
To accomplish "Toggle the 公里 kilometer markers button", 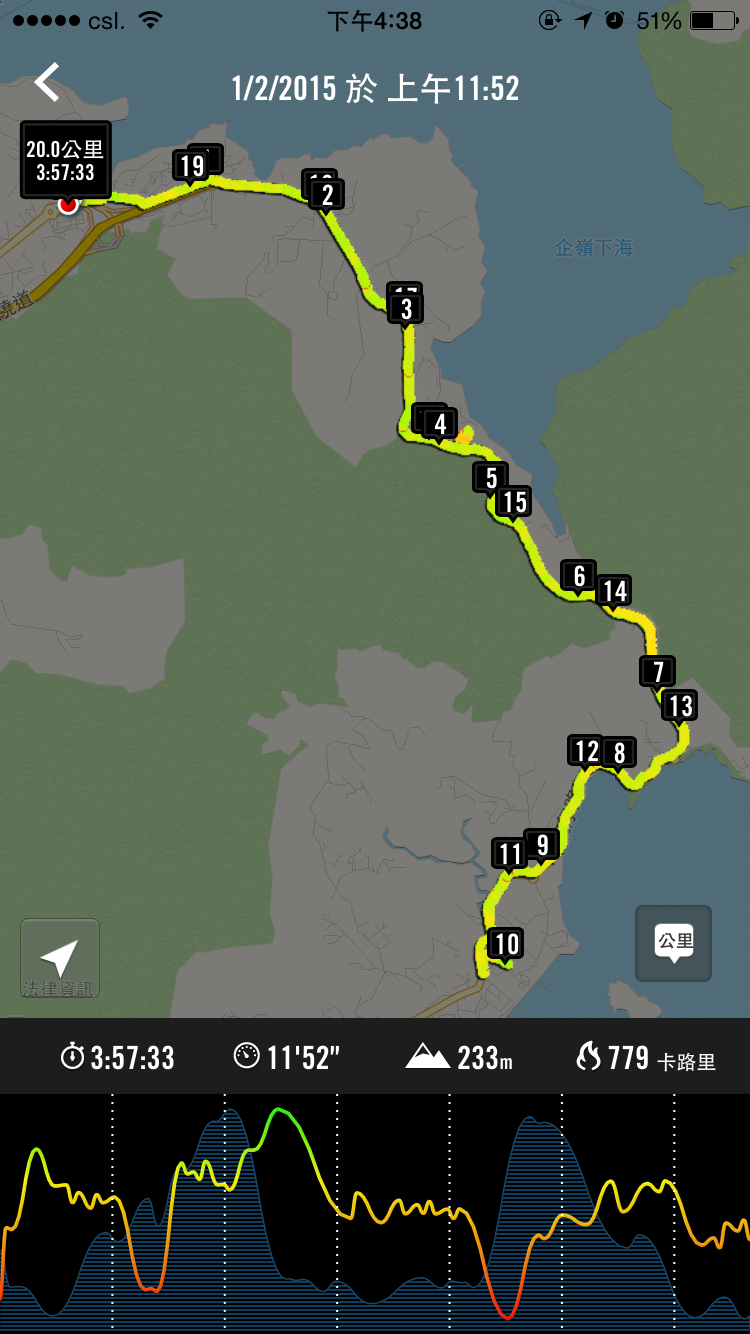I will (x=673, y=943).
